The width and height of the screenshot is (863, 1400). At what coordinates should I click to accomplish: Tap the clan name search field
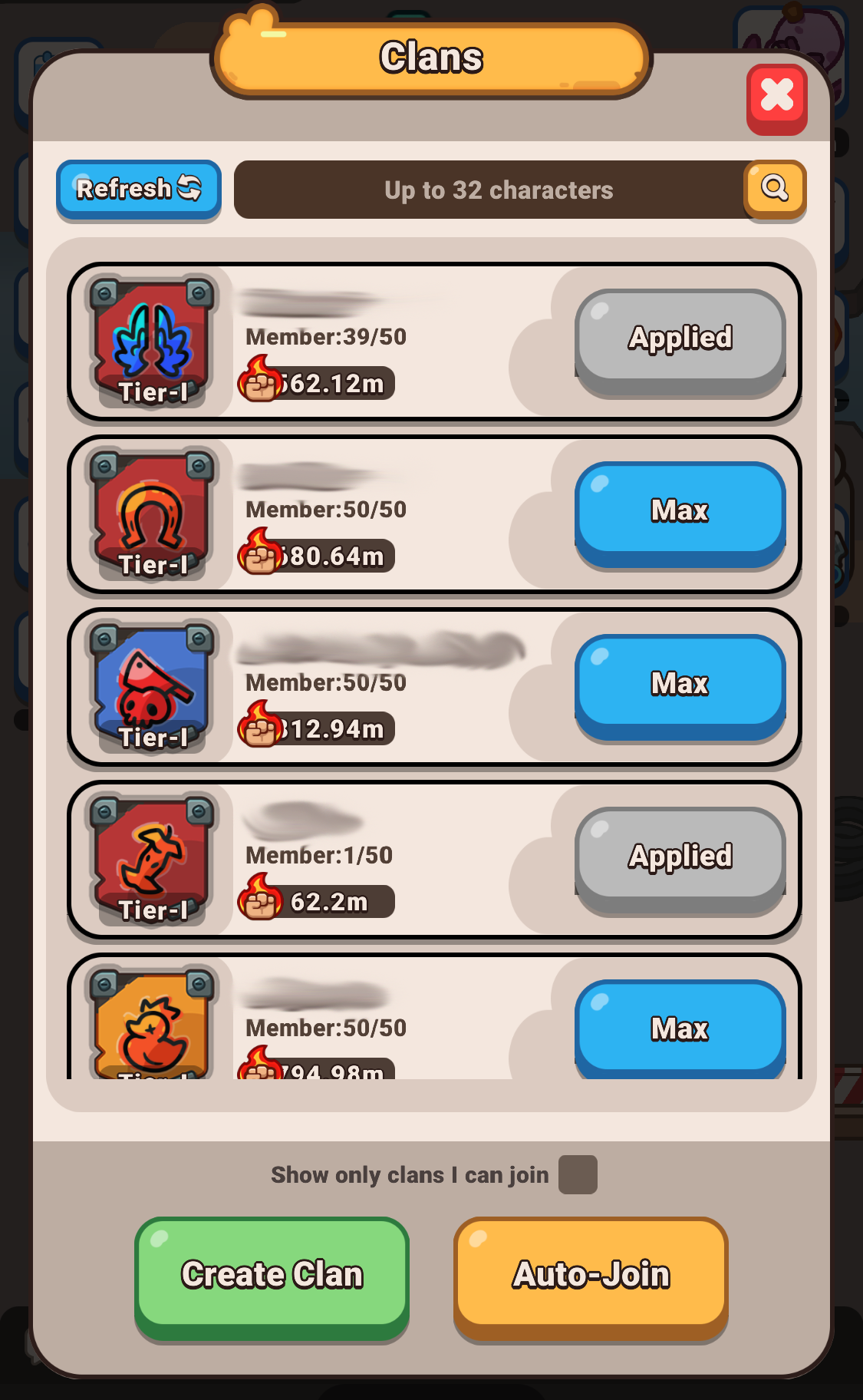tap(489, 190)
